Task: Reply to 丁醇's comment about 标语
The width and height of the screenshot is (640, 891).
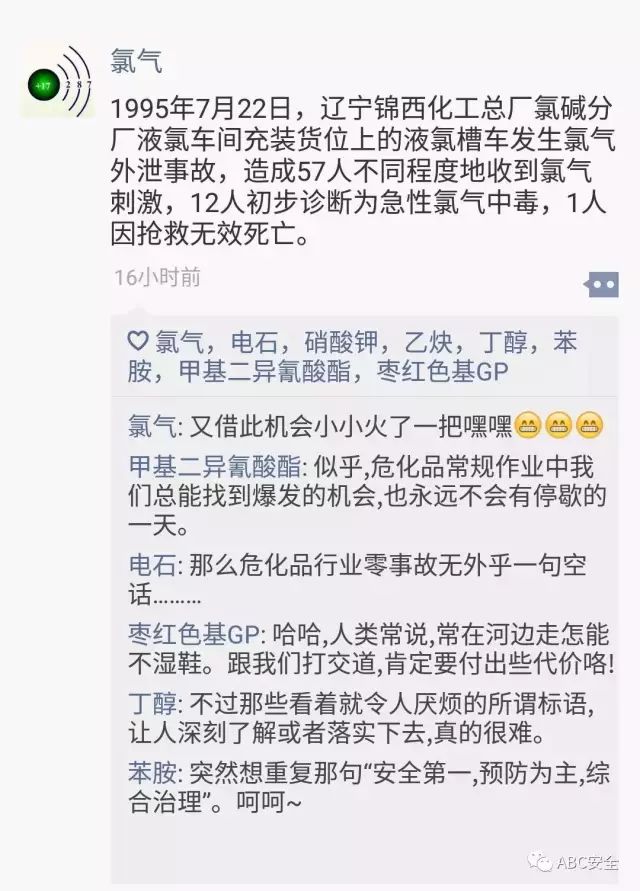Action: [370, 719]
